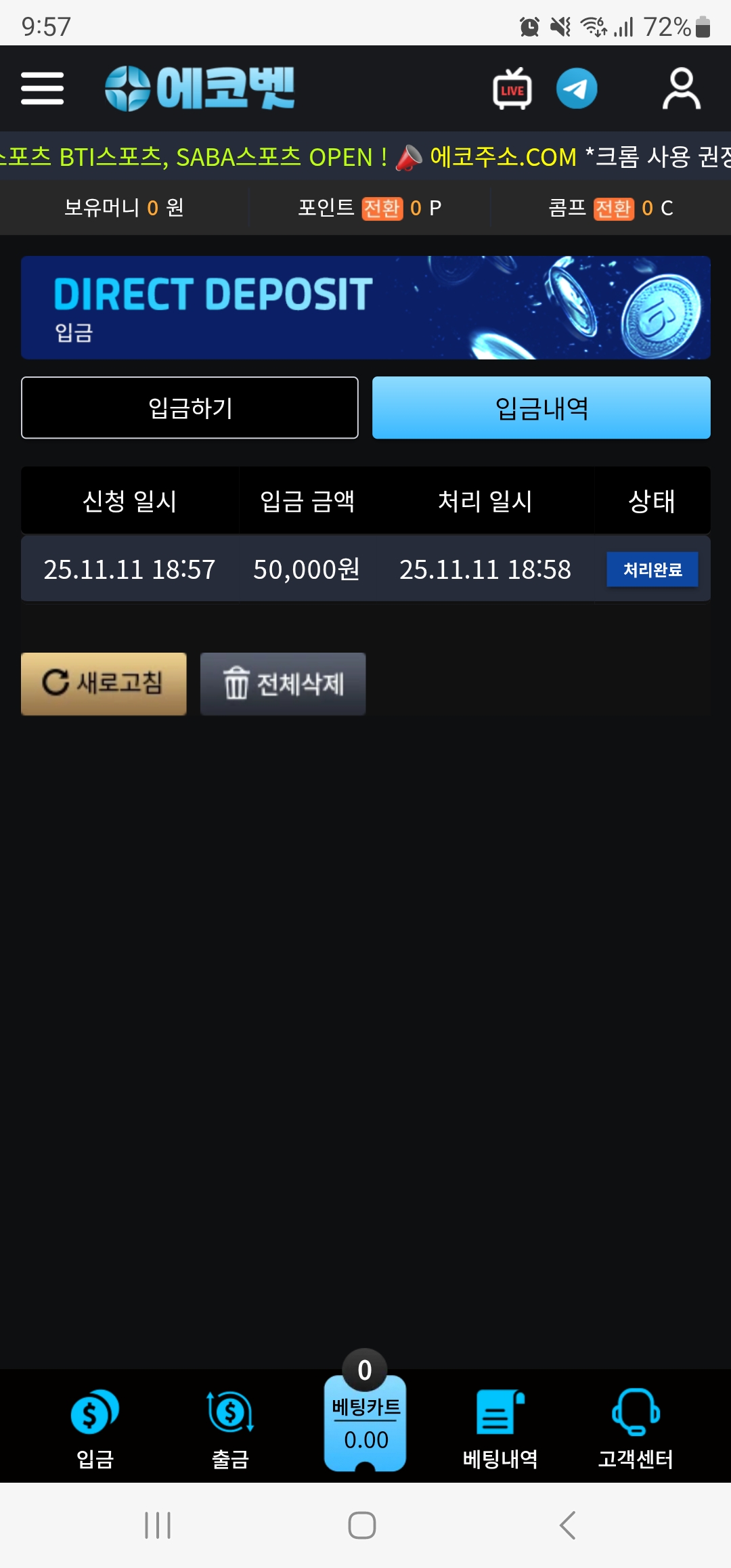Image resolution: width=731 pixels, height=1568 pixels.
Task: Open the Telegram channel icon
Action: pos(577,89)
